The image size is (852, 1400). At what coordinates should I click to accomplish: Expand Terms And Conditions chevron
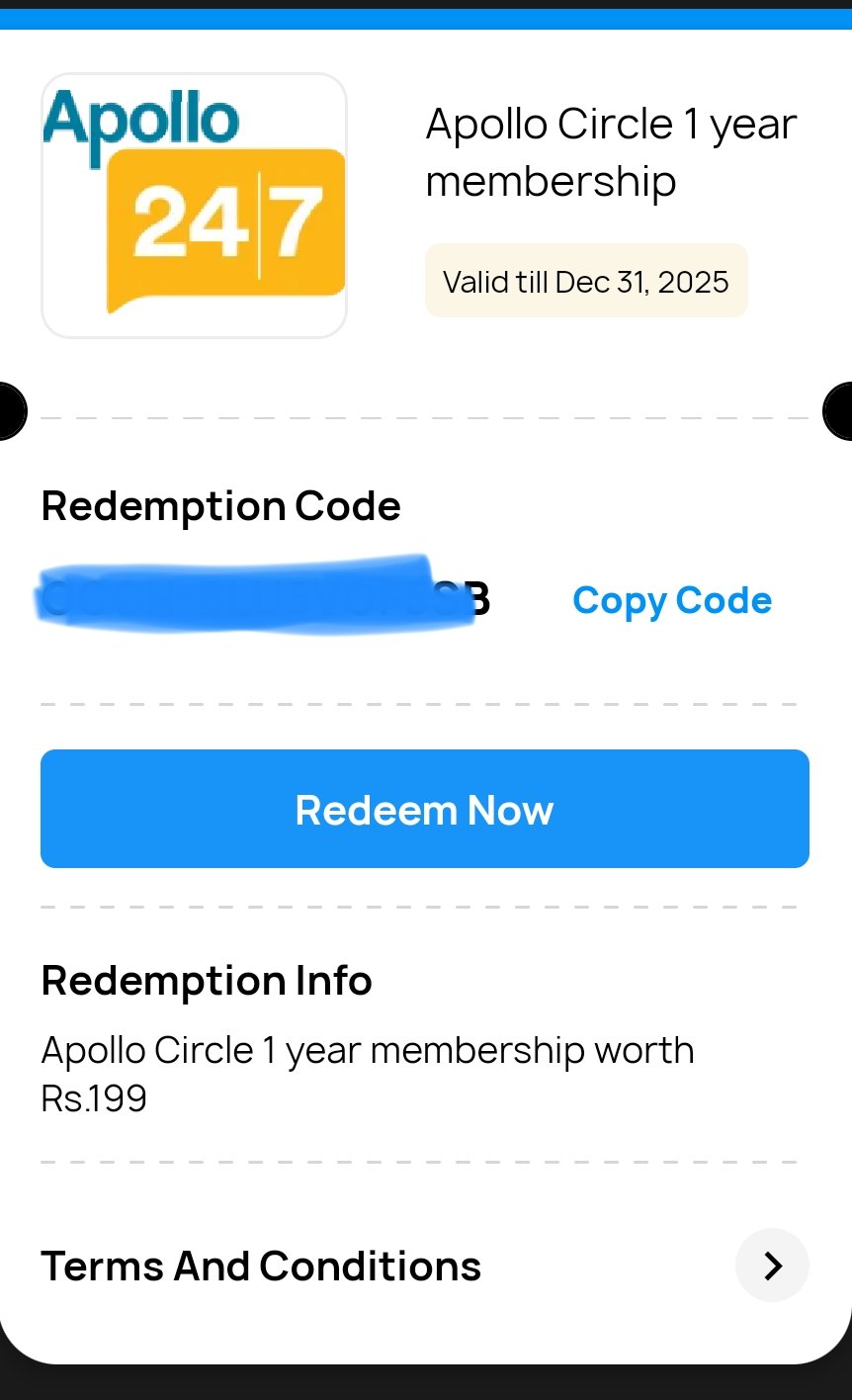(x=772, y=1266)
